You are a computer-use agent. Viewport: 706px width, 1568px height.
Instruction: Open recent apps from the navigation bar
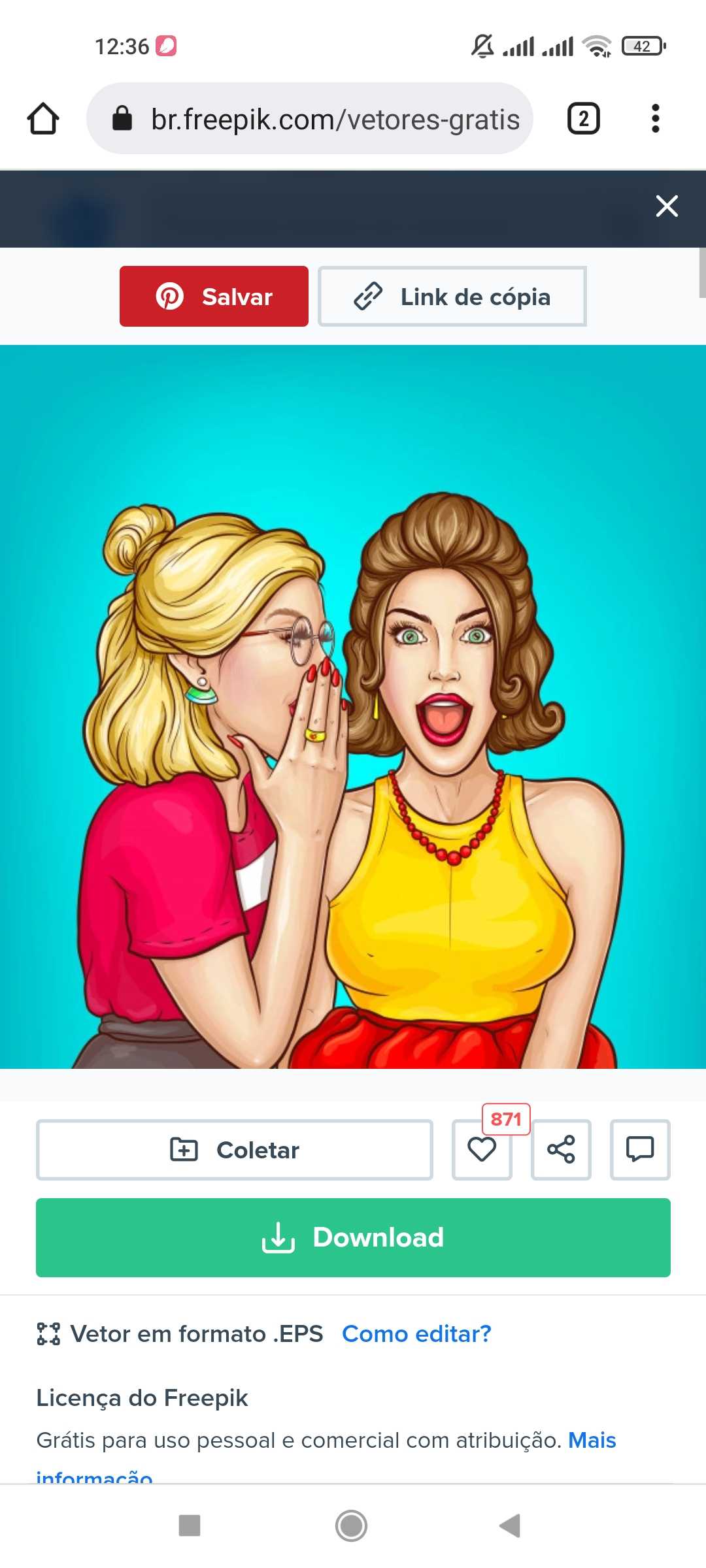pyautogui.click(x=190, y=1526)
